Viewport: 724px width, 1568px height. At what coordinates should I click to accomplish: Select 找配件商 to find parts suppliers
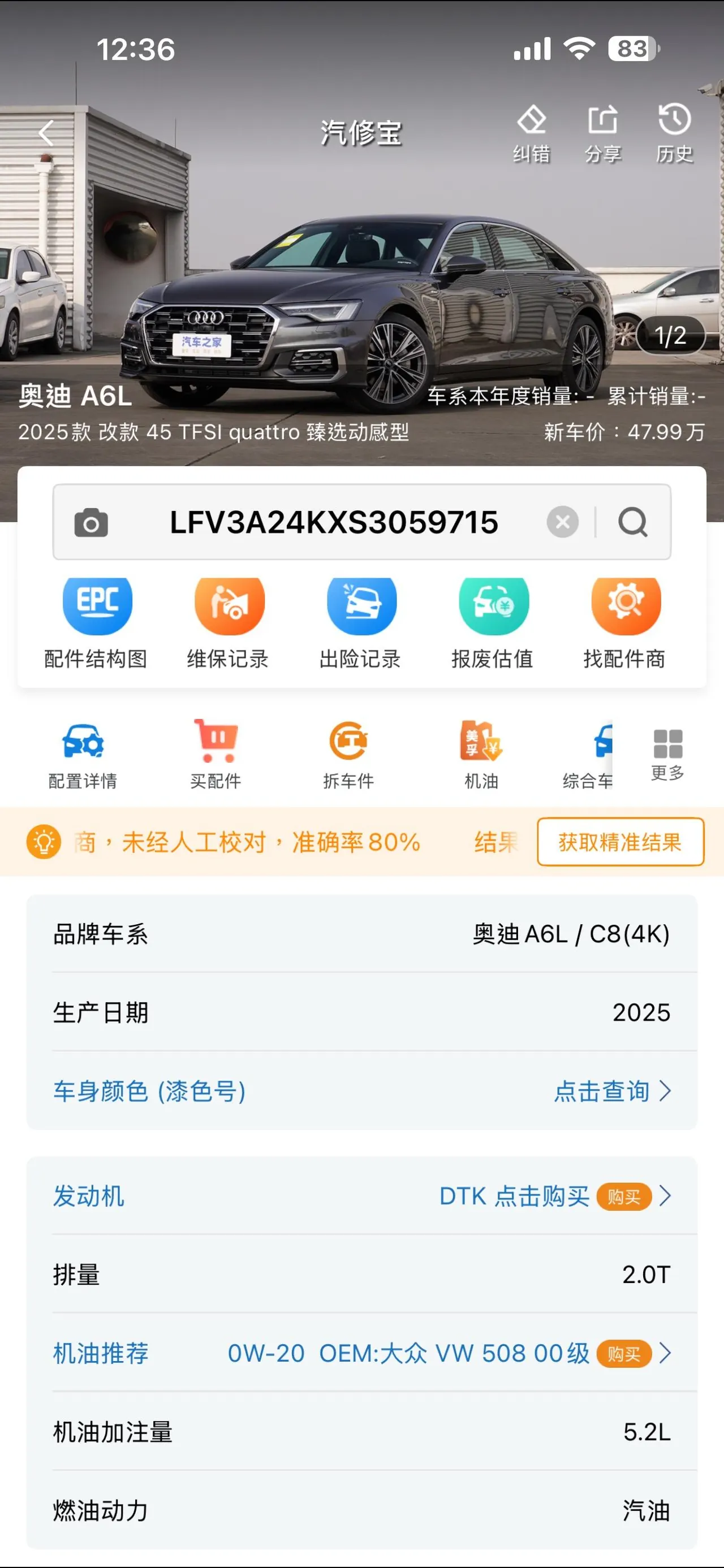[625, 624]
